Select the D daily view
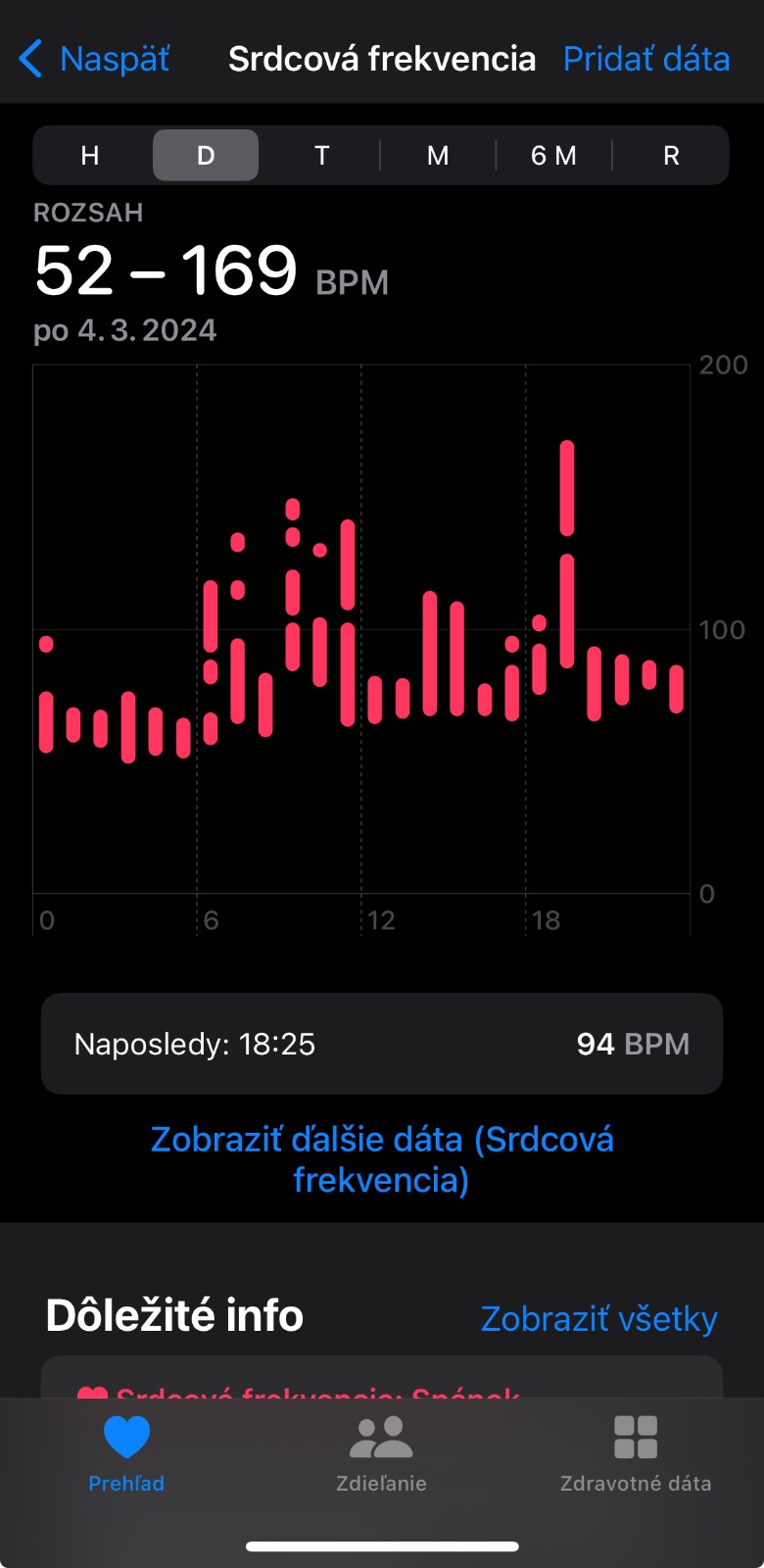 click(206, 156)
